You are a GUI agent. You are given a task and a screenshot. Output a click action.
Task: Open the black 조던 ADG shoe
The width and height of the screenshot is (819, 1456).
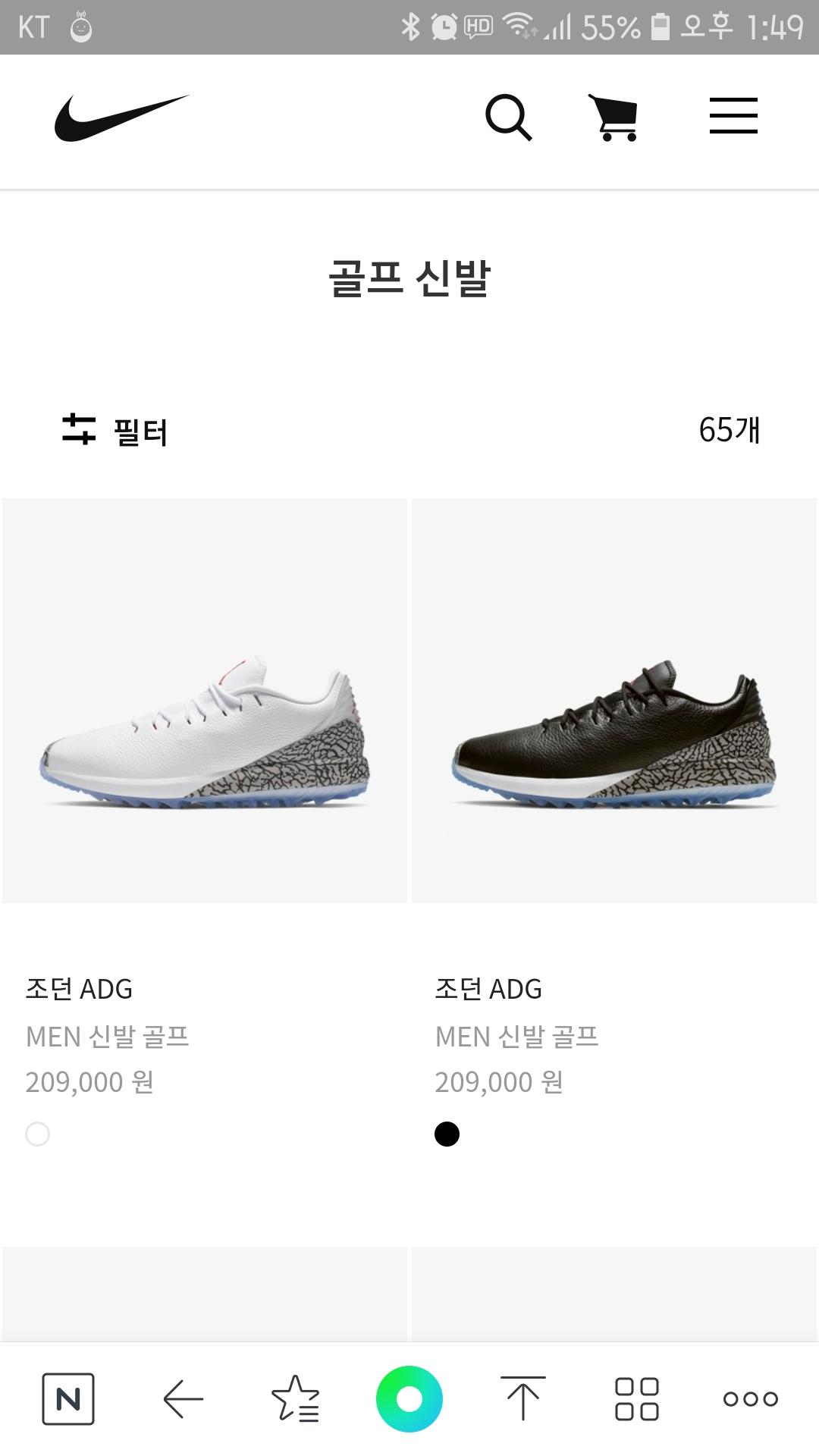pos(614,701)
